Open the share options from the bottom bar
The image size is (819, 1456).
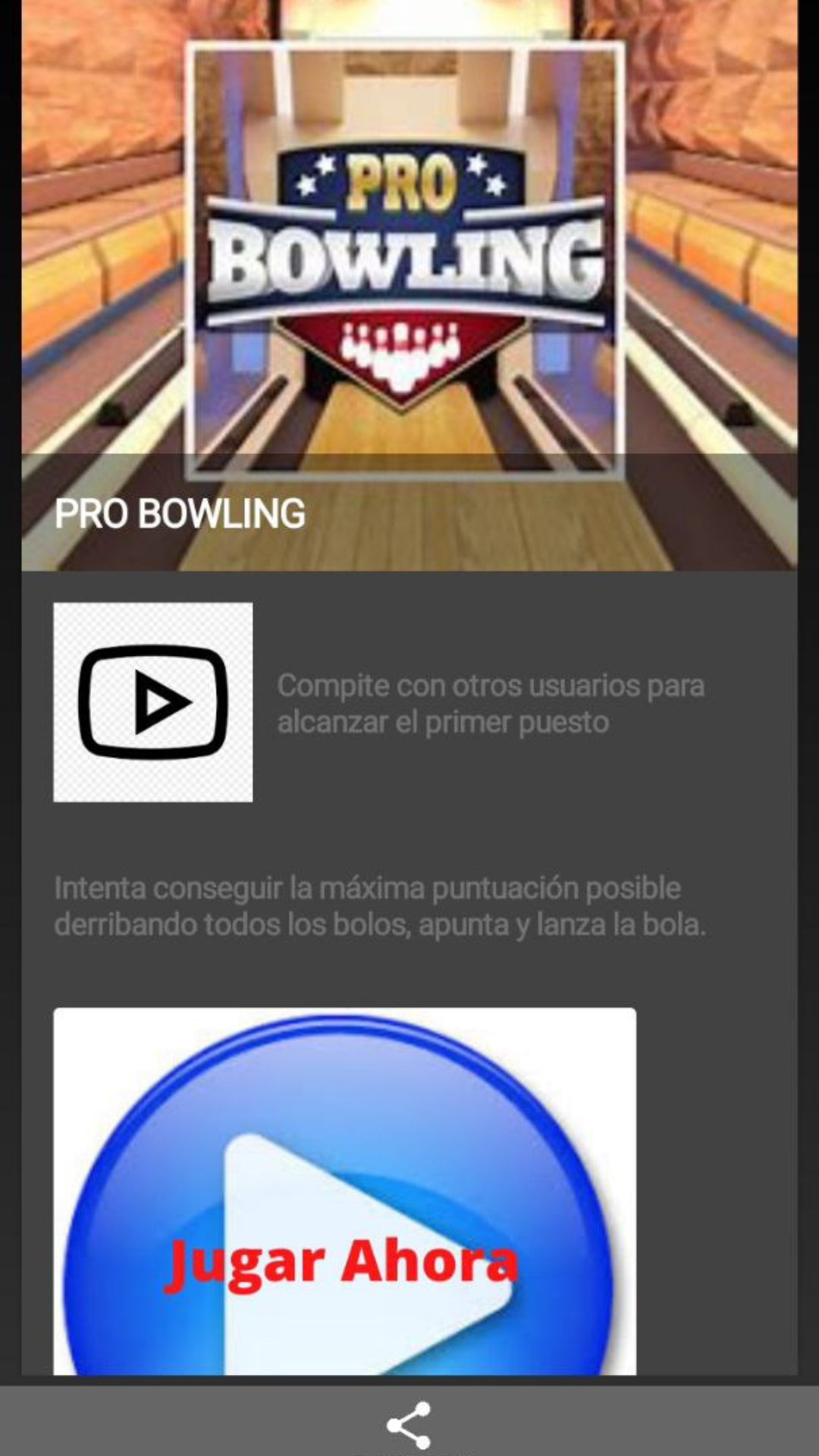pyautogui.click(x=409, y=1422)
